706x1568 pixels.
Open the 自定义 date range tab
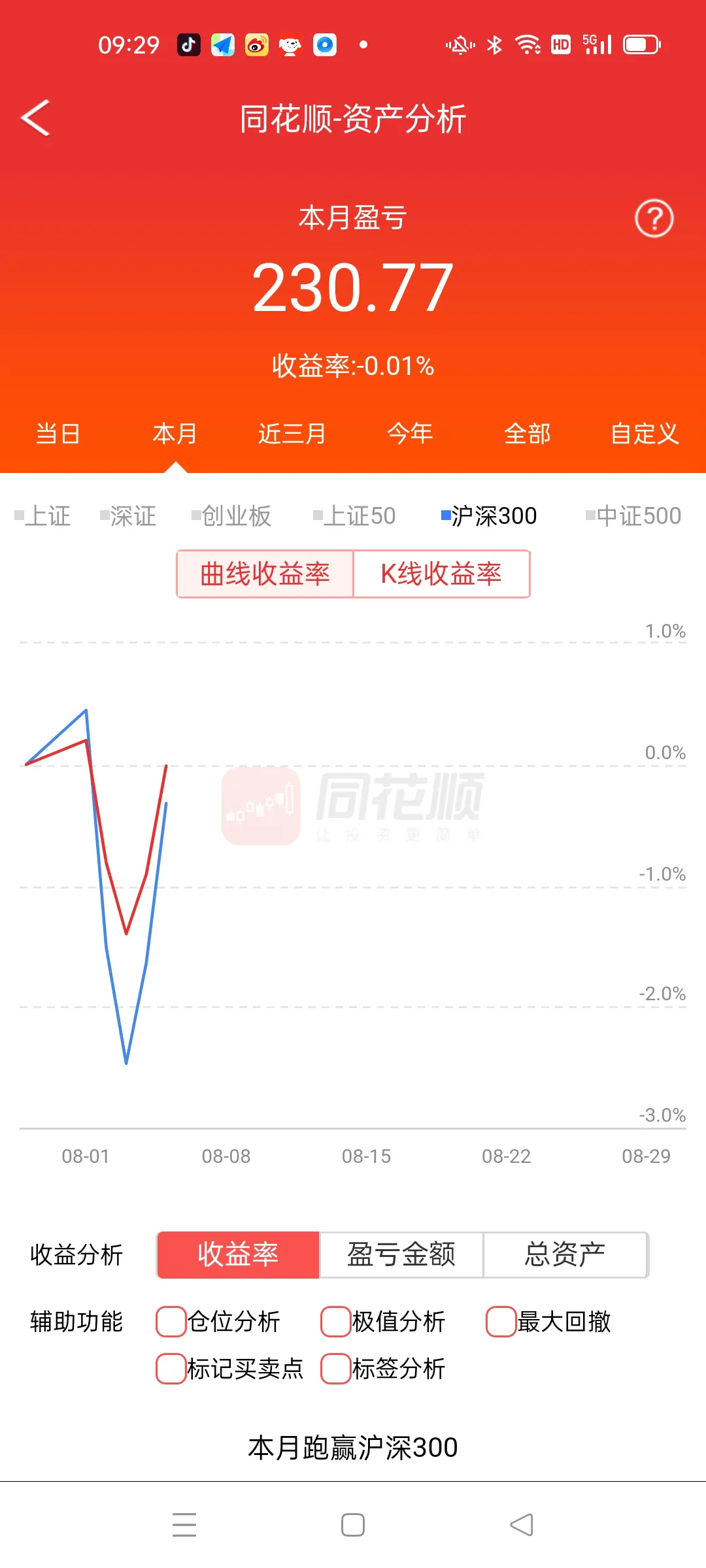coord(645,434)
